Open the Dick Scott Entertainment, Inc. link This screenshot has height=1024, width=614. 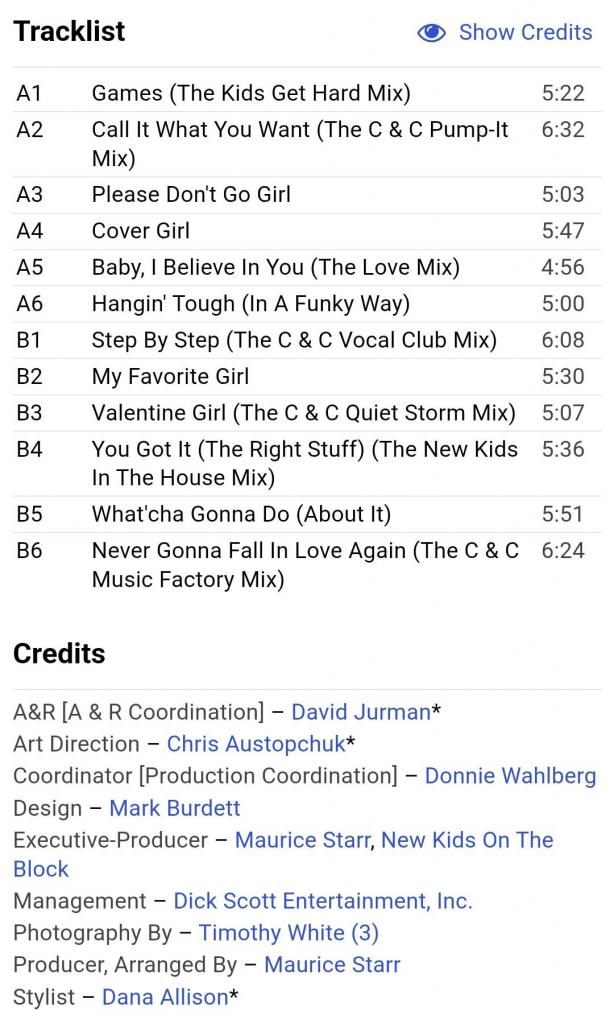323,901
